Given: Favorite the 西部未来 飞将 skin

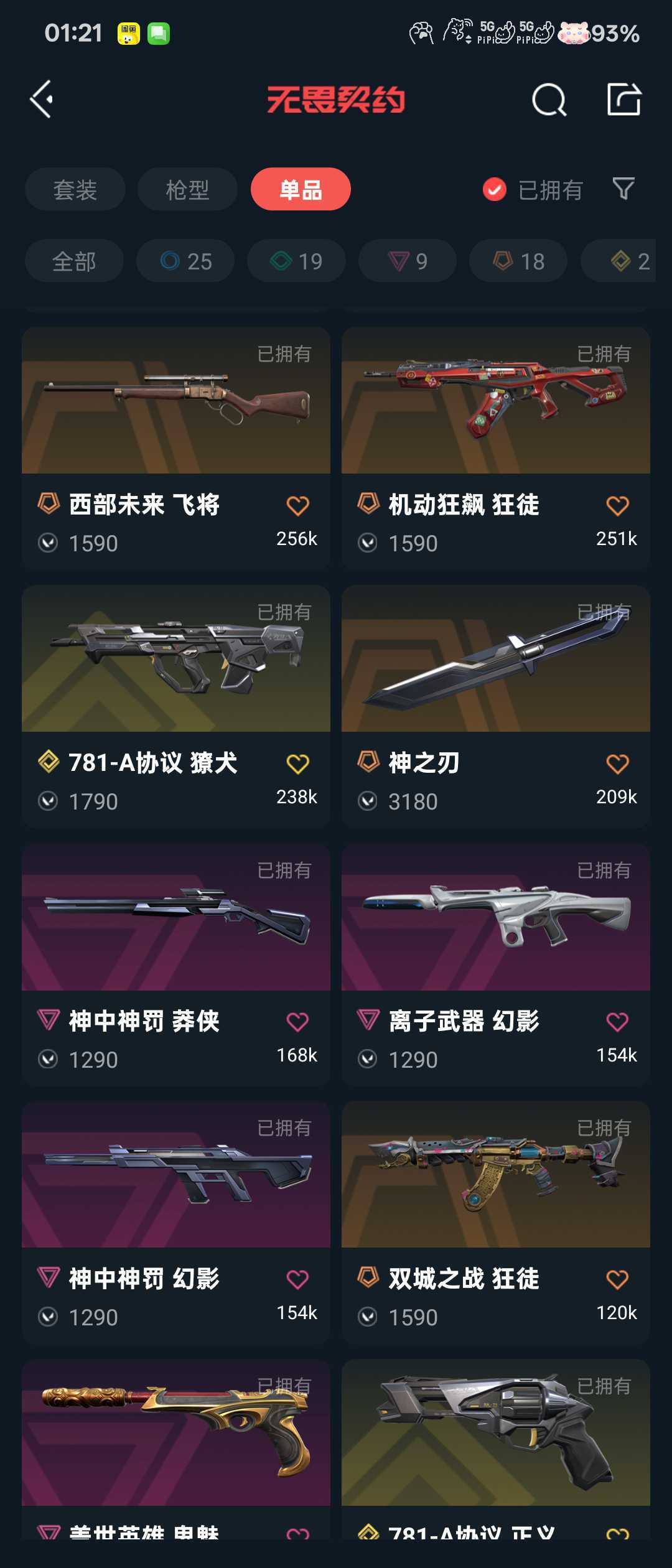Looking at the screenshot, I should [x=298, y=505].
